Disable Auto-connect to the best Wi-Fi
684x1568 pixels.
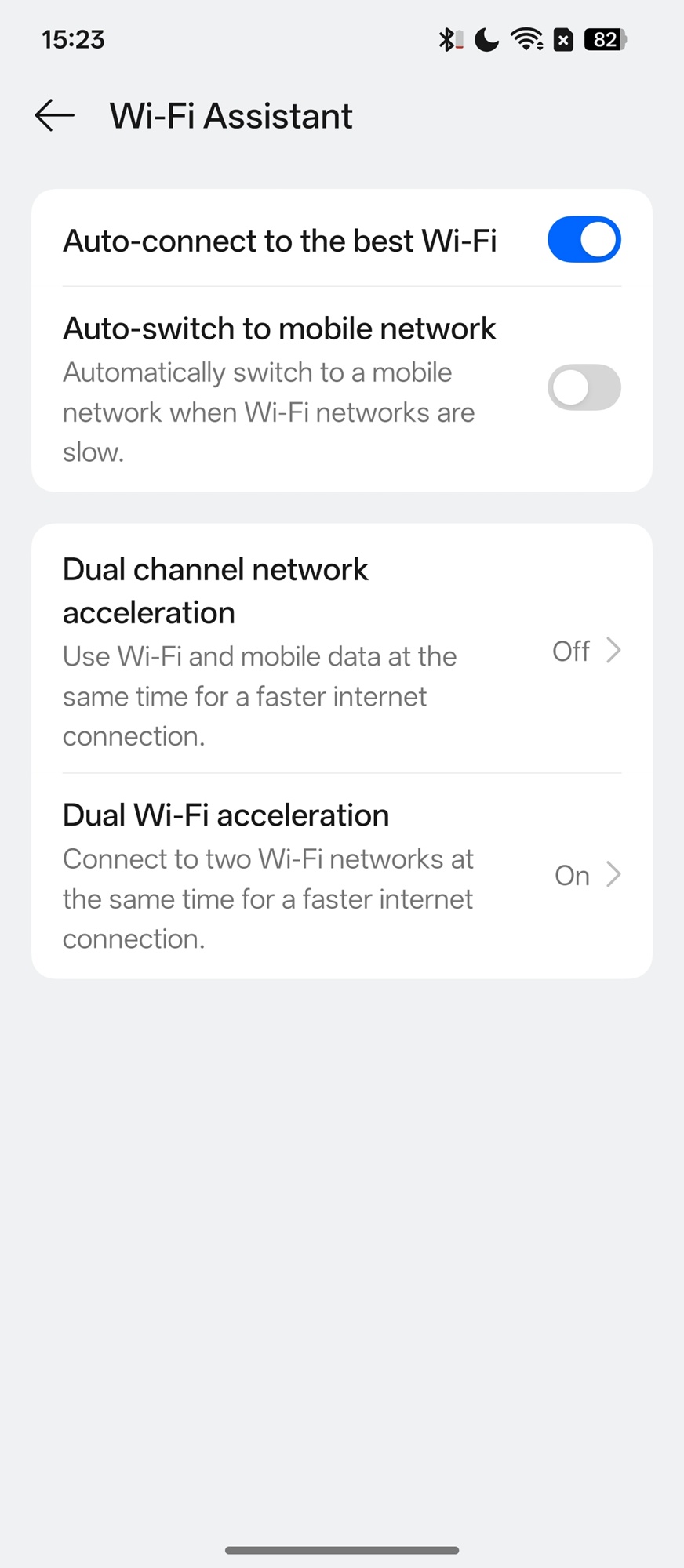(584, 240)
